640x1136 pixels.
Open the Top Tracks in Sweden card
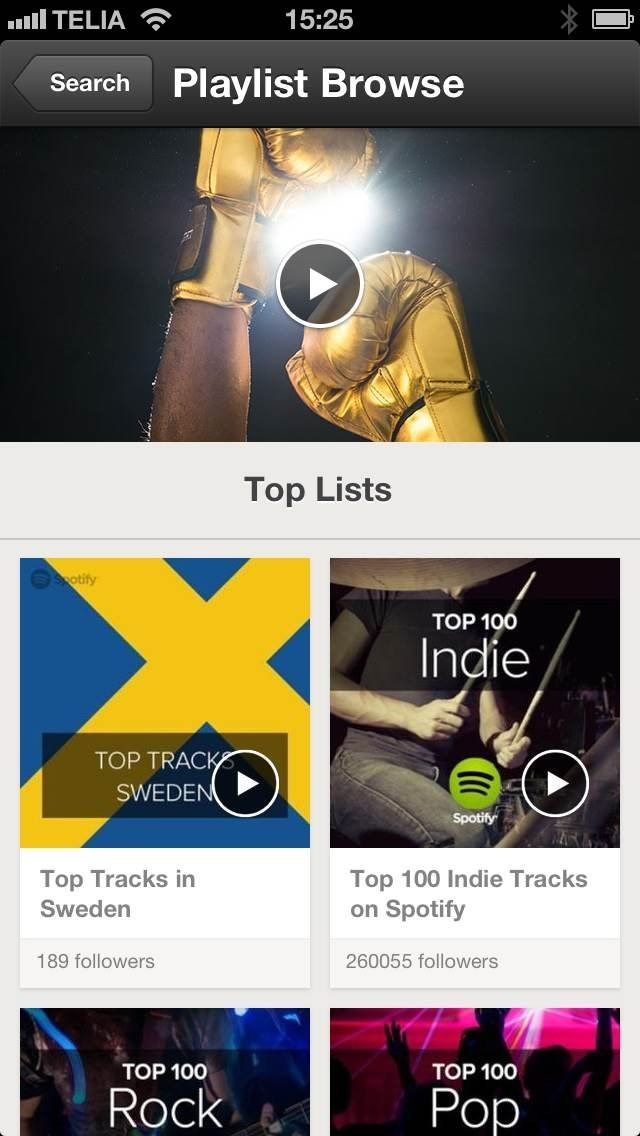165,772
